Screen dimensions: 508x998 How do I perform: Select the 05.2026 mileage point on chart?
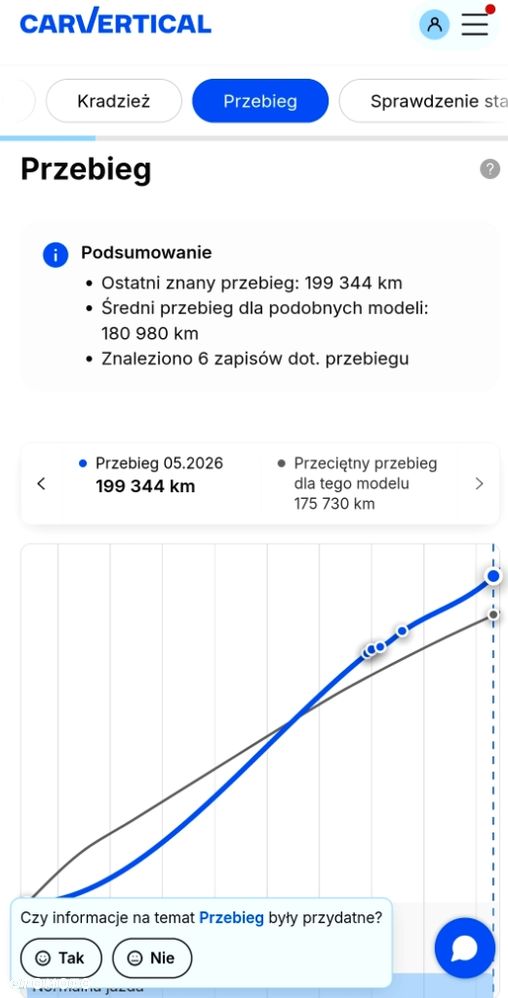pos(493,576)
